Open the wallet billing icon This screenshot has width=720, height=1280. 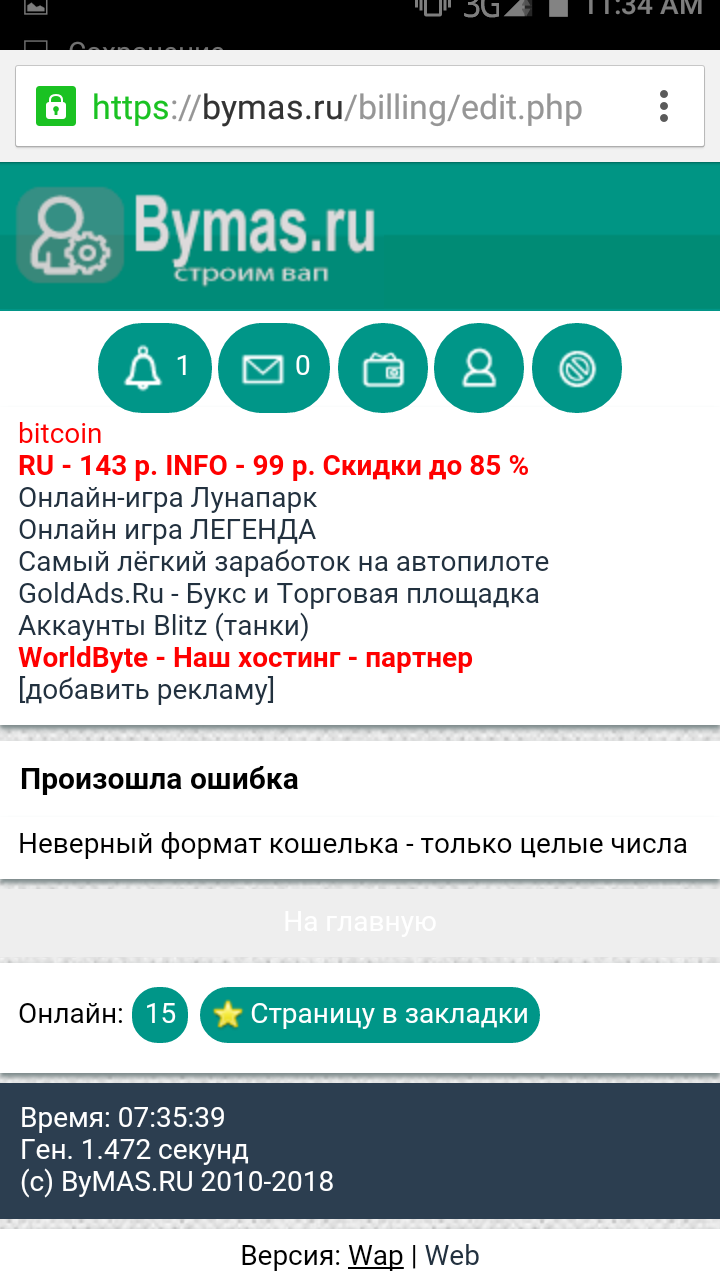coord(383,368)
